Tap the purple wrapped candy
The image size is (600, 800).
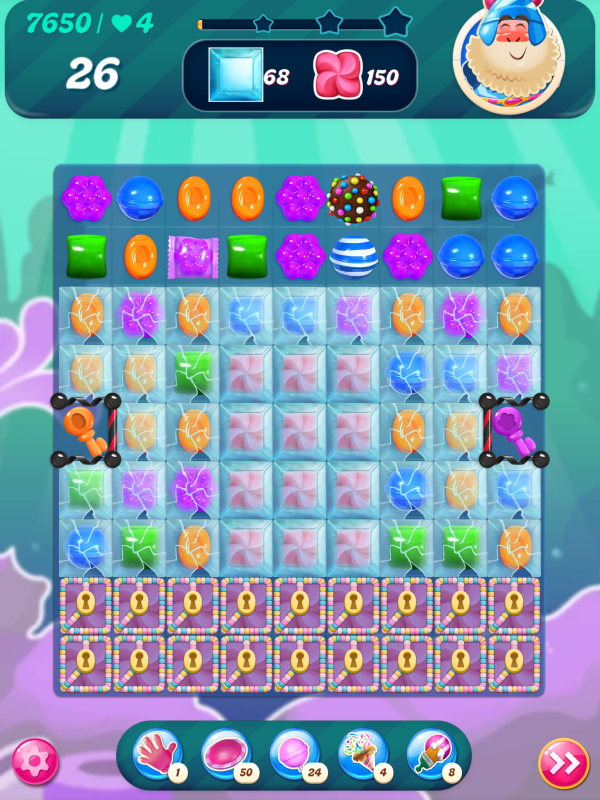coord(194,257)
